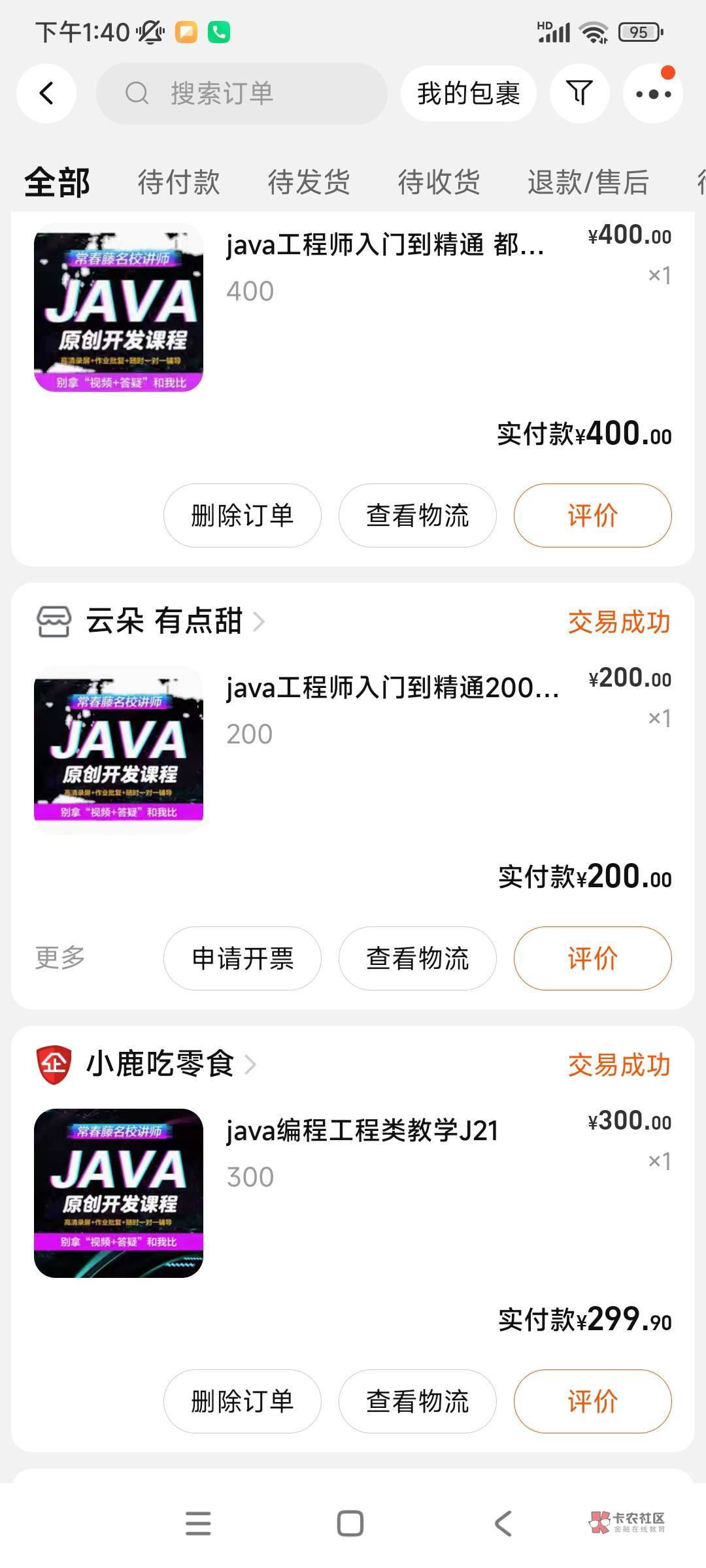Delete the 小鹿吃零食 order
Image resolution: width=706 pixels, height=1568 pixels.
(242, 1401)
